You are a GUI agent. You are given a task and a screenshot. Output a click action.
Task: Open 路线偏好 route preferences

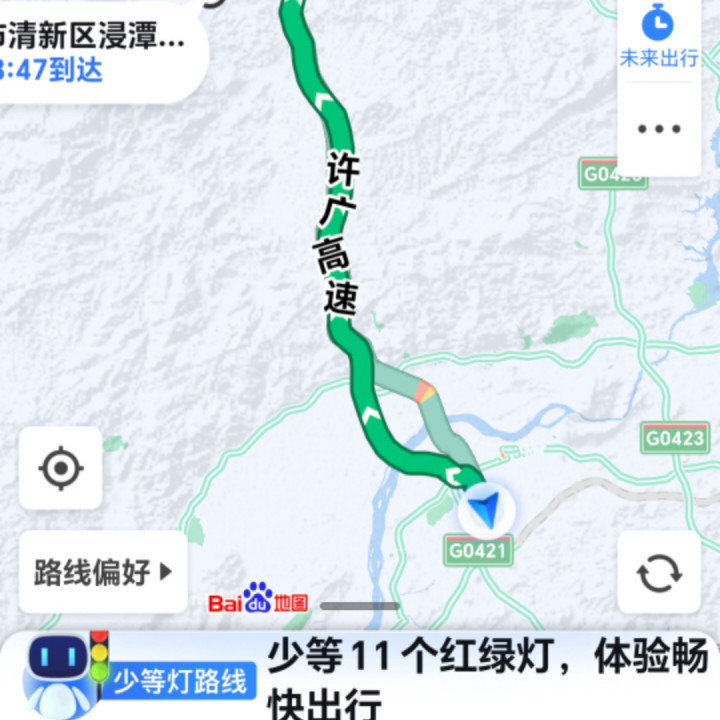103,572
